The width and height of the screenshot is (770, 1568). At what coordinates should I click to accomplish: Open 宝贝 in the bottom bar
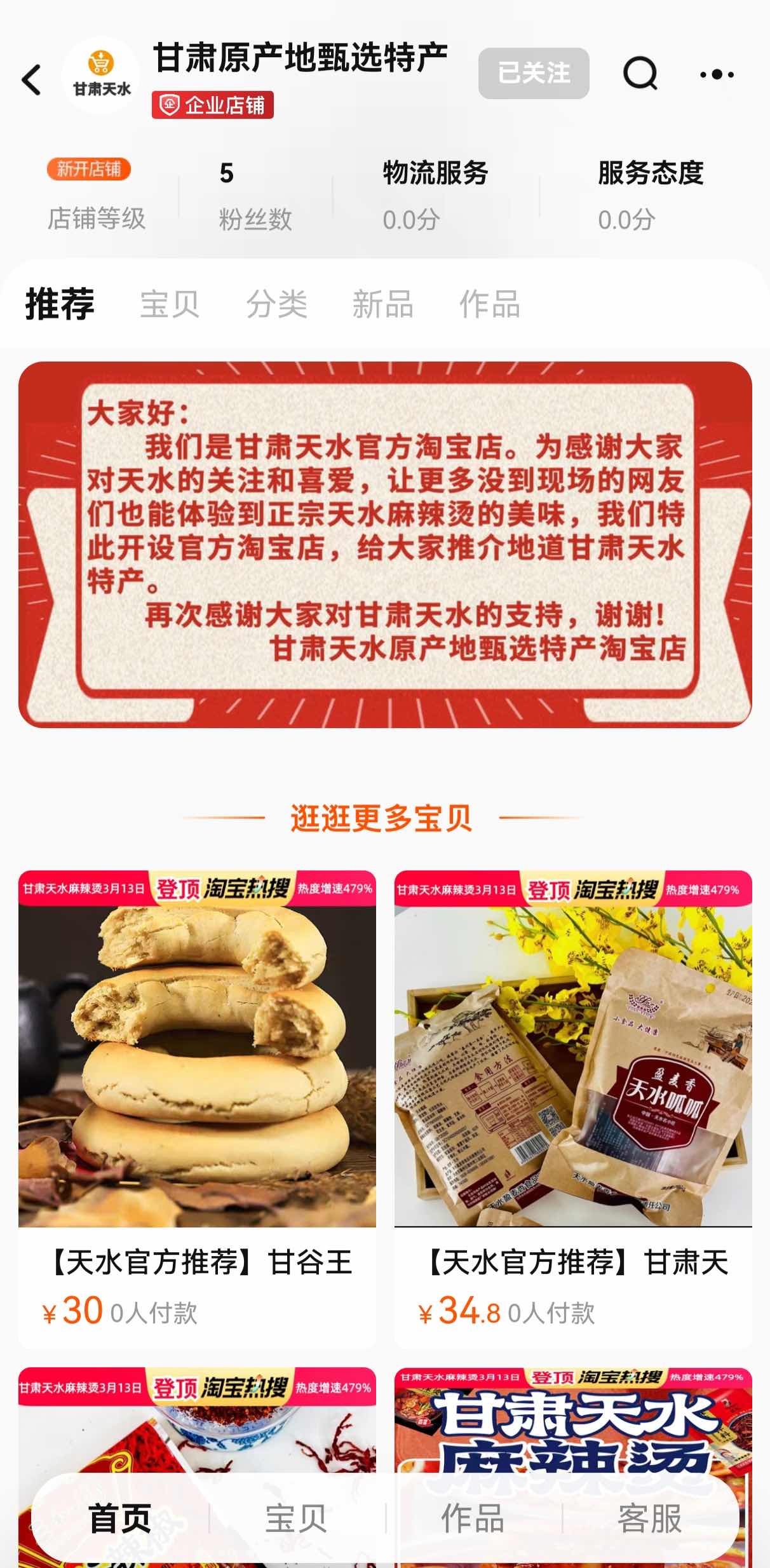coord(296,1518)
